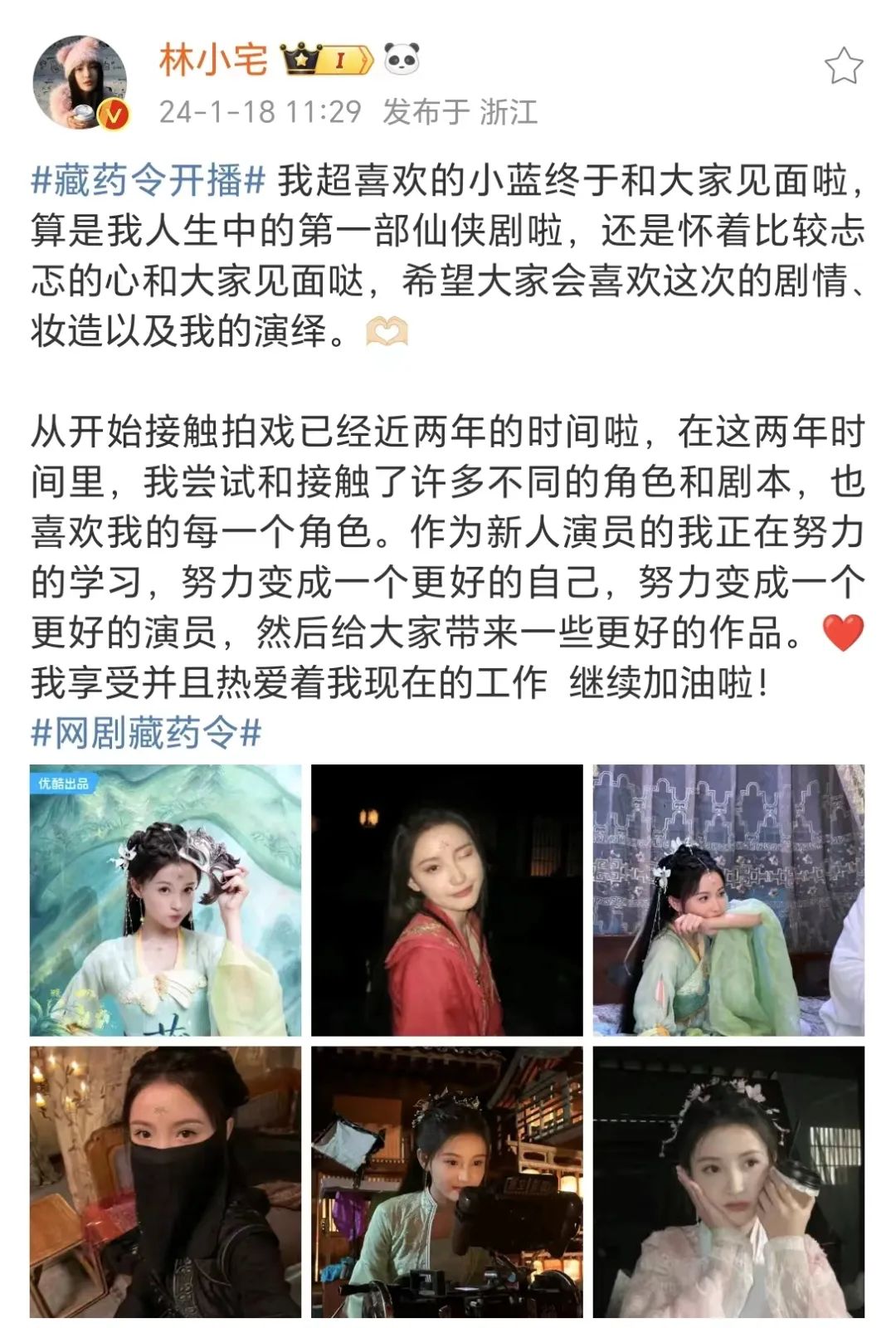The image size is (896, 1328).
Task: Favorite this post with the star icon
Action: 843,66
